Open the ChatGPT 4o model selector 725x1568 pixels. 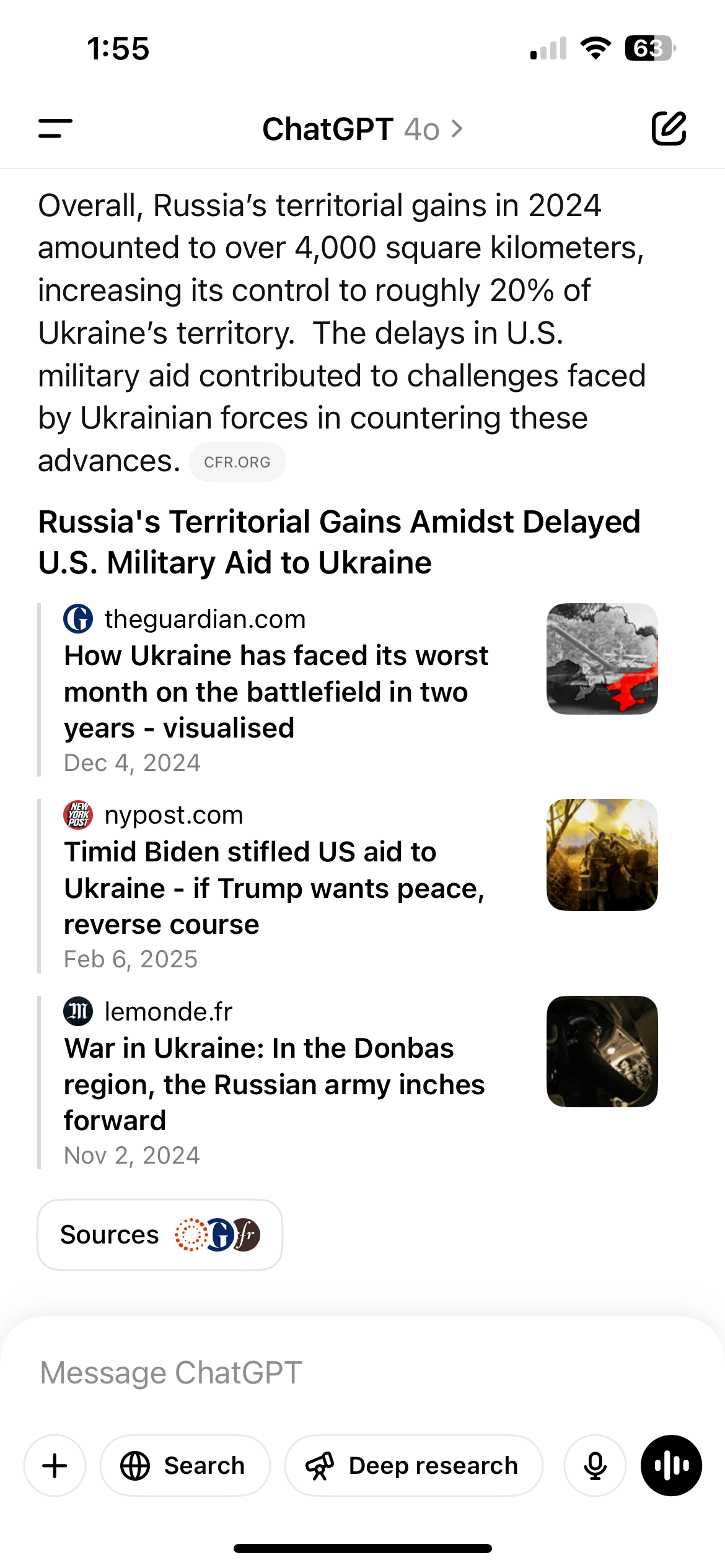[x=362, y=129]
